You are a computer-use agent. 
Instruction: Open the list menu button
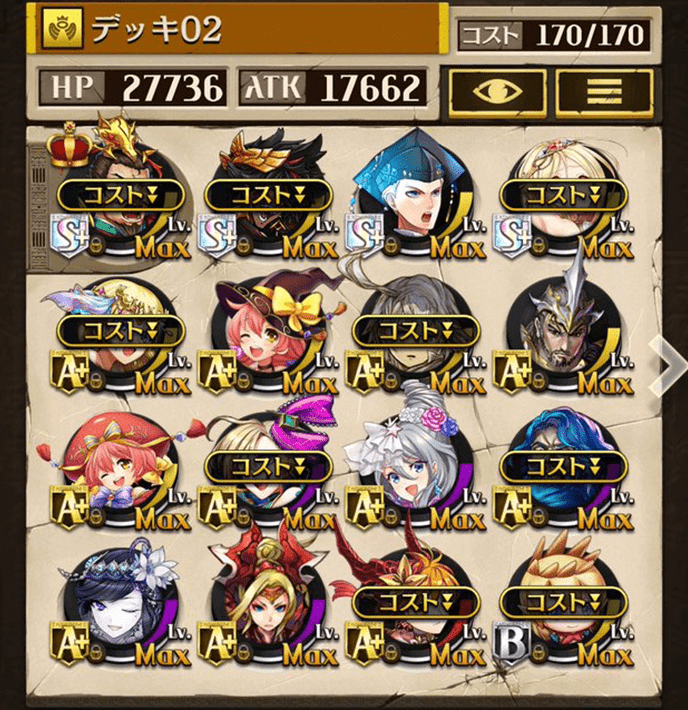pos(603,92)
